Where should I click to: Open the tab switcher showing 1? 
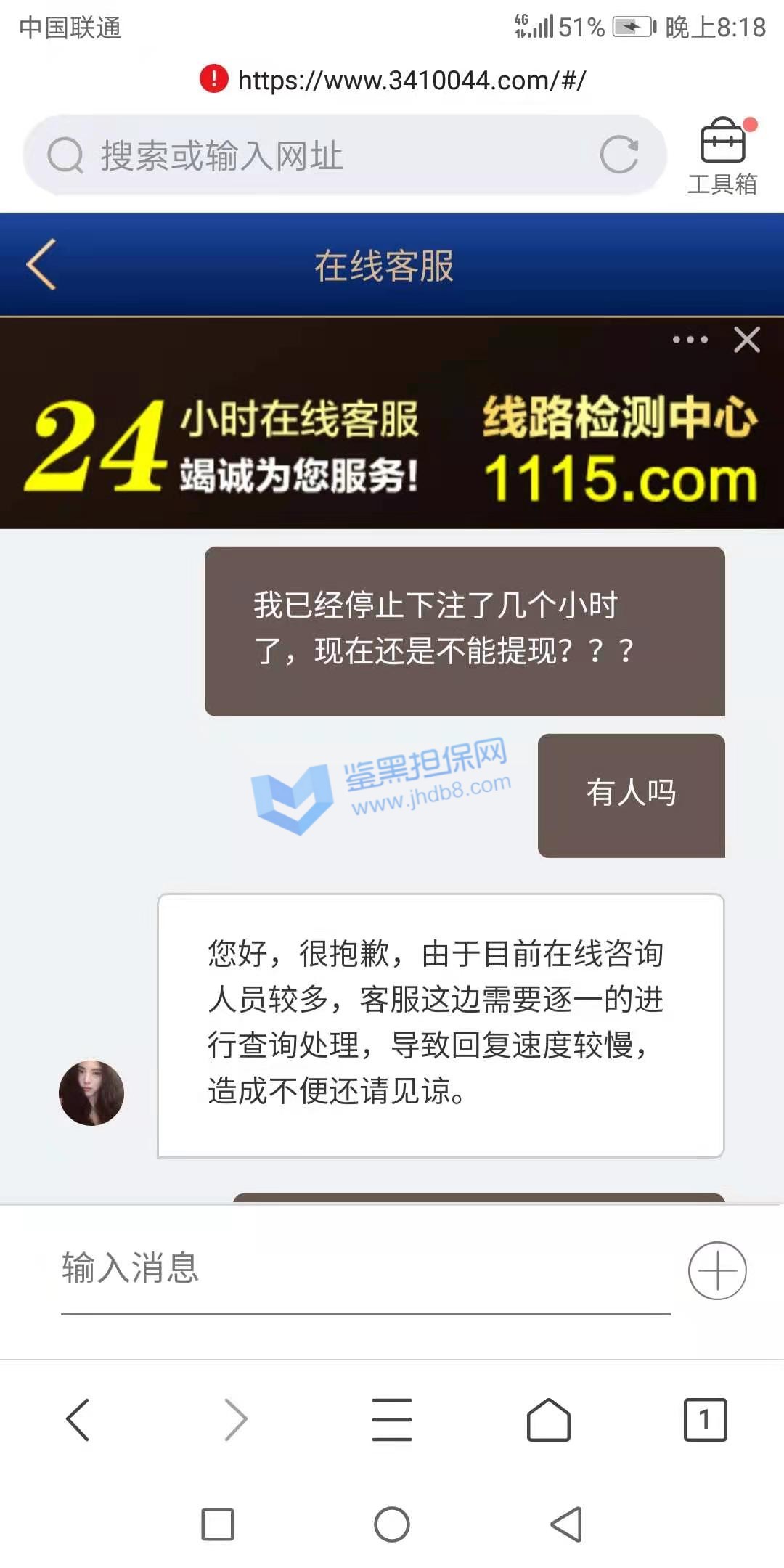tap(705, 1419)
